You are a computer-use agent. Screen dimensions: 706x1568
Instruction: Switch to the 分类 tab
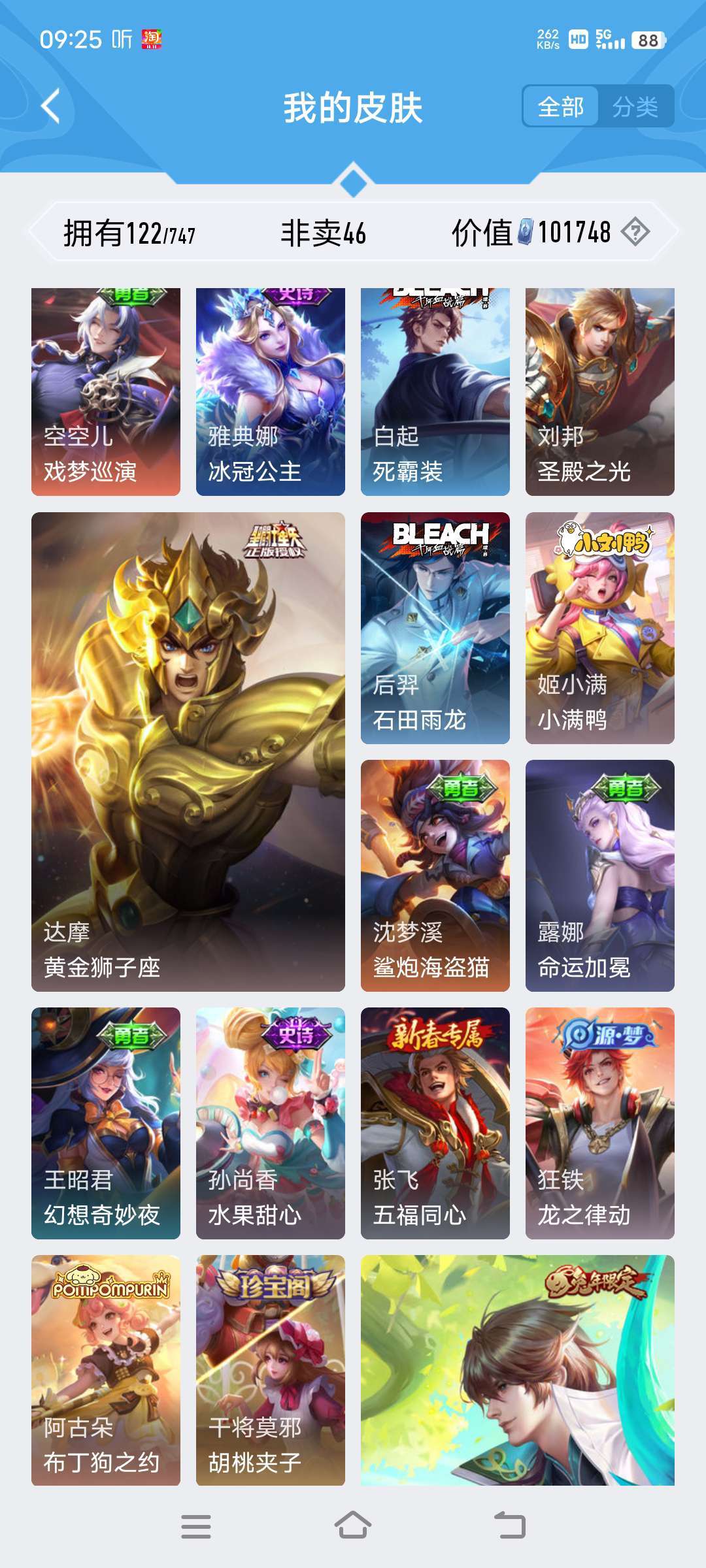point(635,106)
